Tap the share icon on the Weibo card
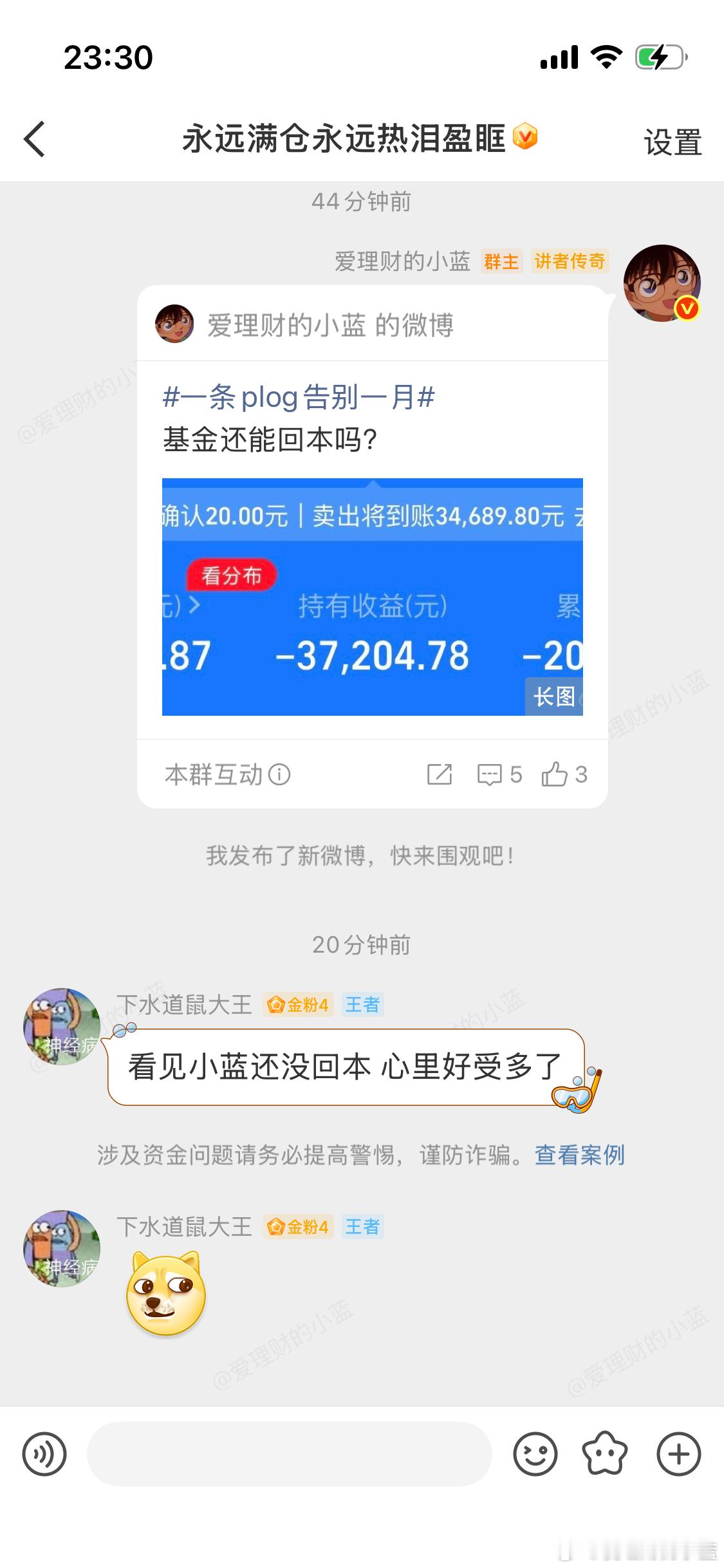 pyautogui.click(x=441, y=775)
